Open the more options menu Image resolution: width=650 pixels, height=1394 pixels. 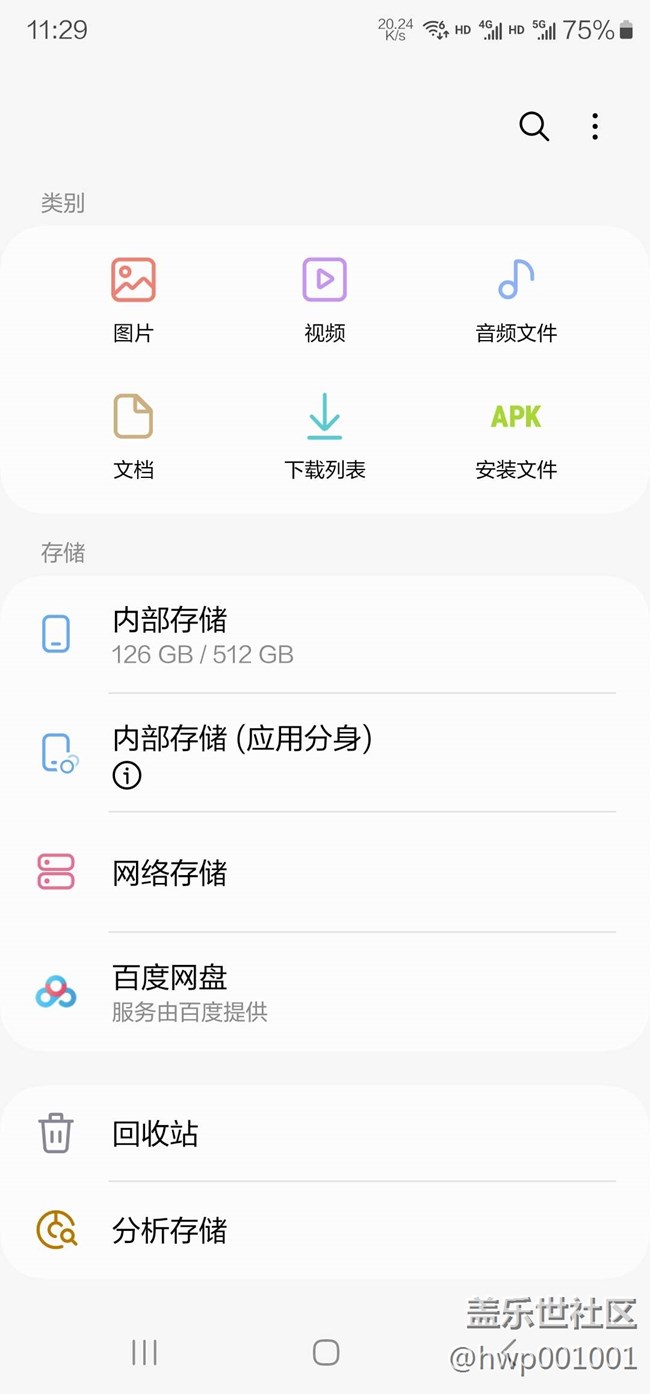coord(595,127)
